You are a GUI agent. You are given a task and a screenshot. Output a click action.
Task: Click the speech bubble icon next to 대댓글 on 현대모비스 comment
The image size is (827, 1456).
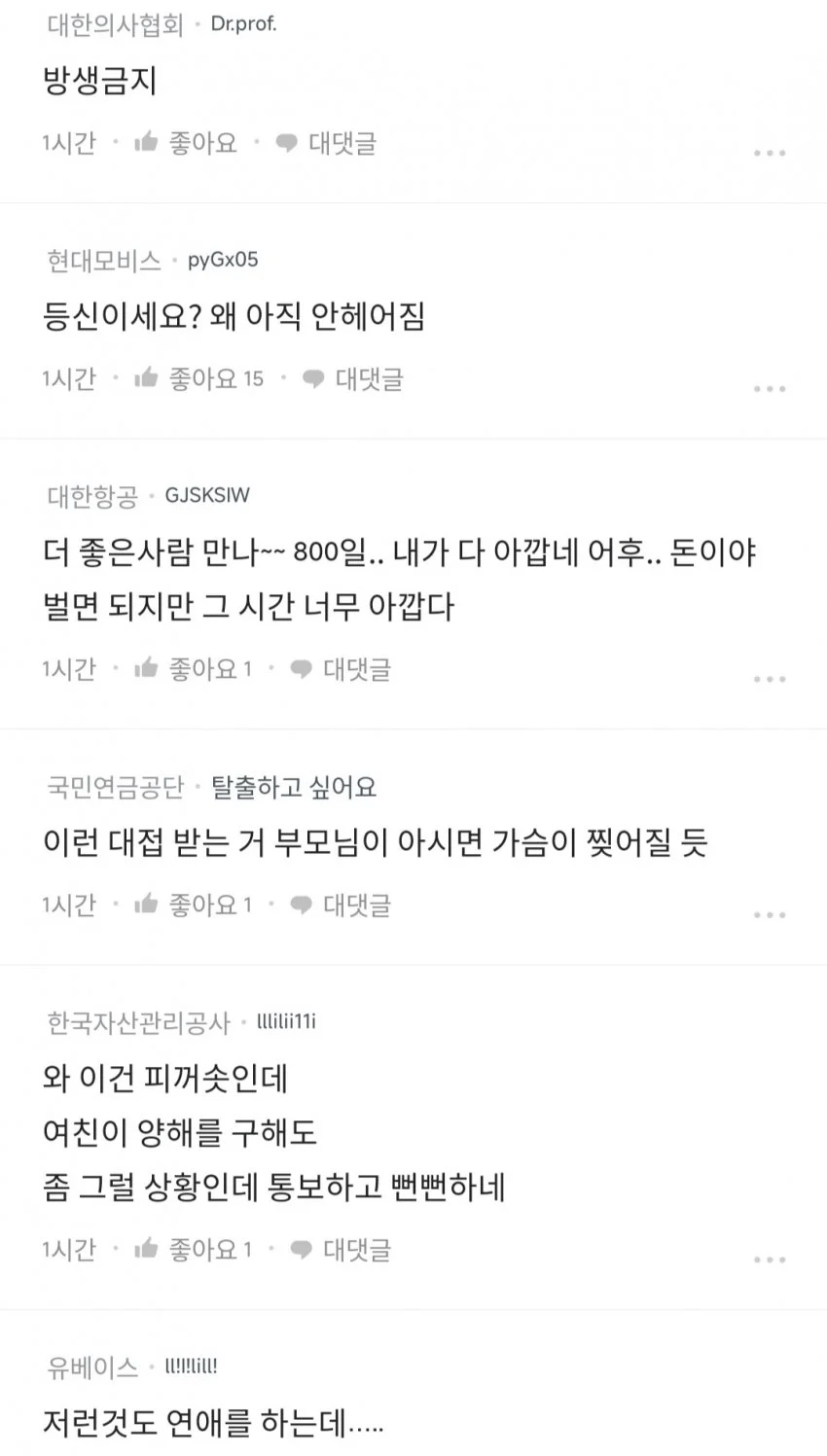point(313,378)
